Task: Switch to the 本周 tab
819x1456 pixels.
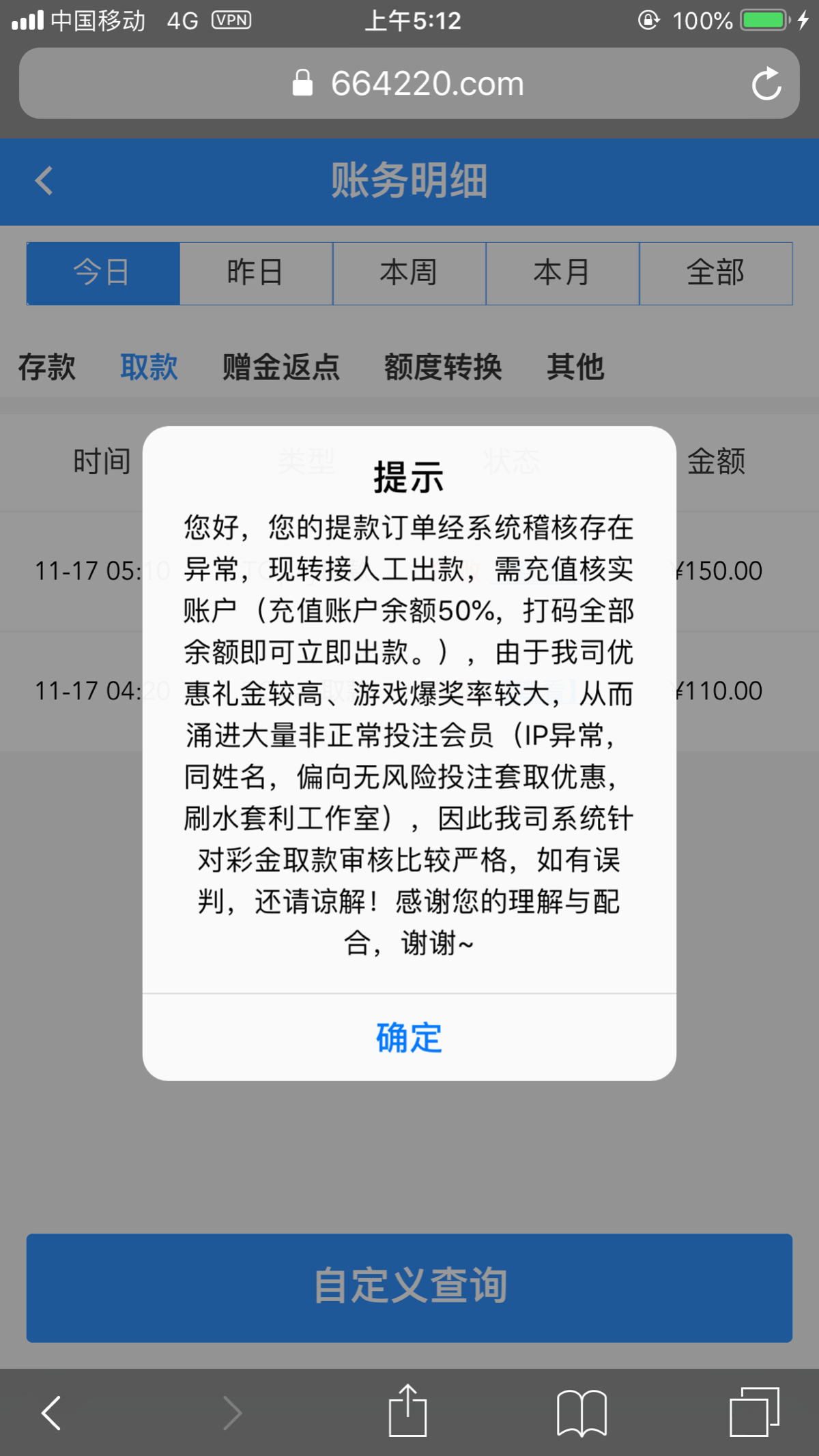Action: pos(409,273)
